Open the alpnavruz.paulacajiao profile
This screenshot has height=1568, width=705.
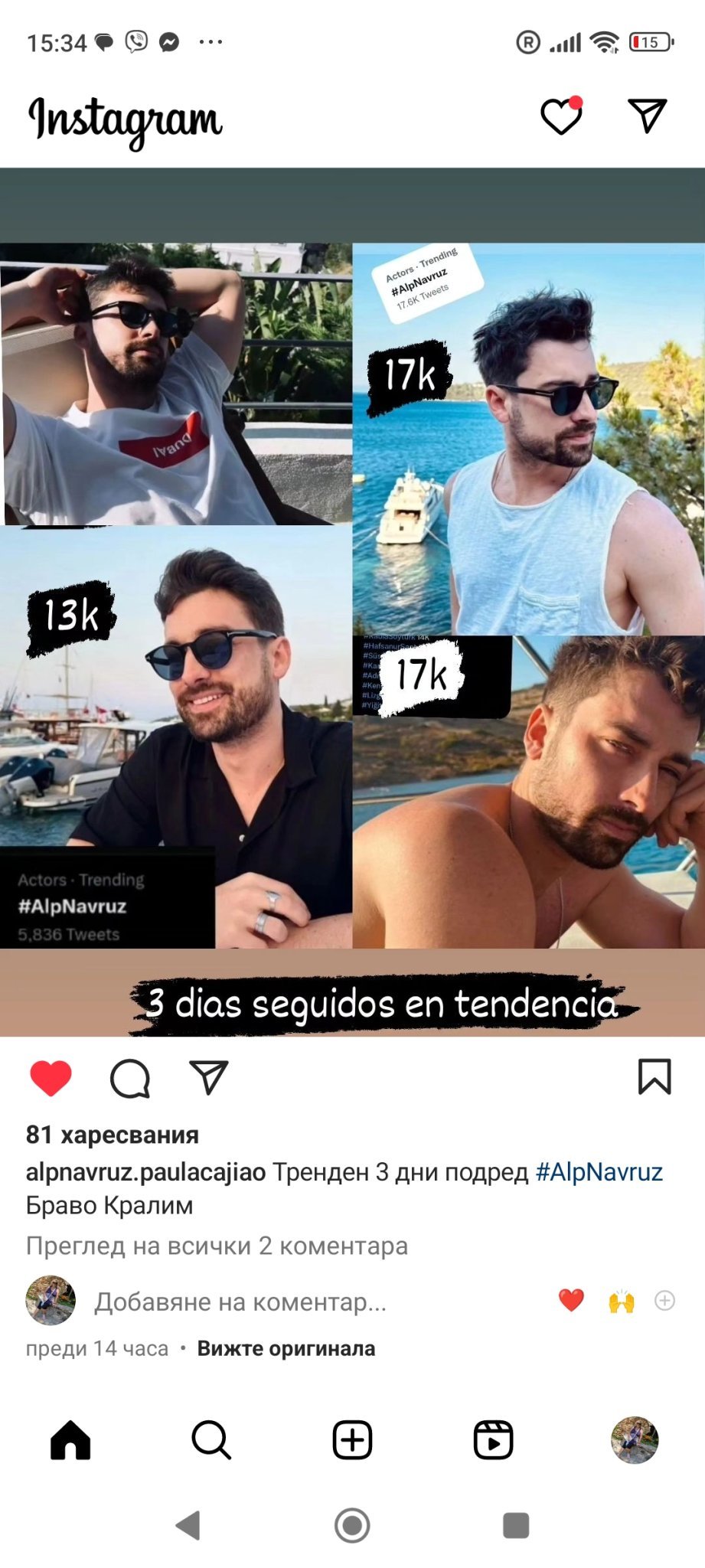point(145,1172)
